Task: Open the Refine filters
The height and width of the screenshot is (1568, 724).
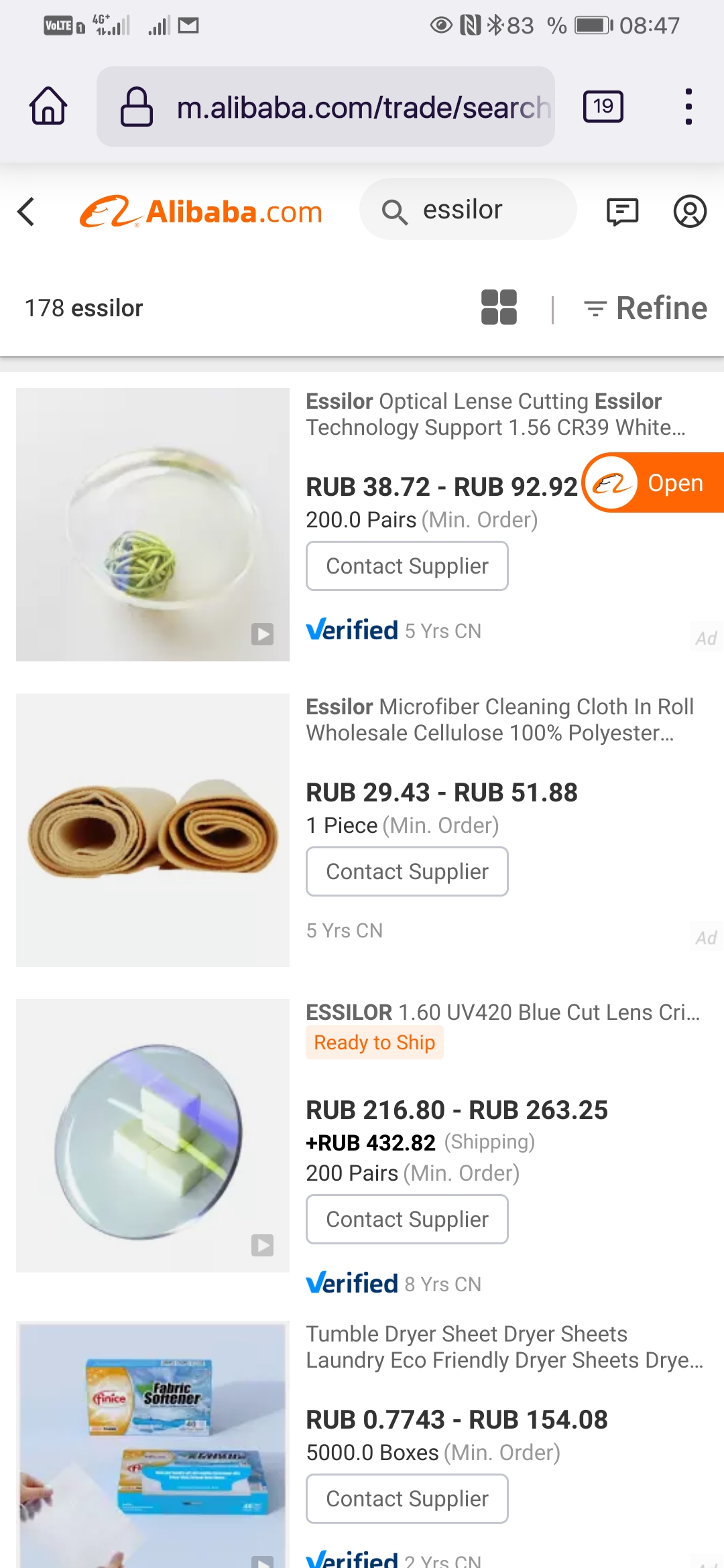Action: [646, 308]
